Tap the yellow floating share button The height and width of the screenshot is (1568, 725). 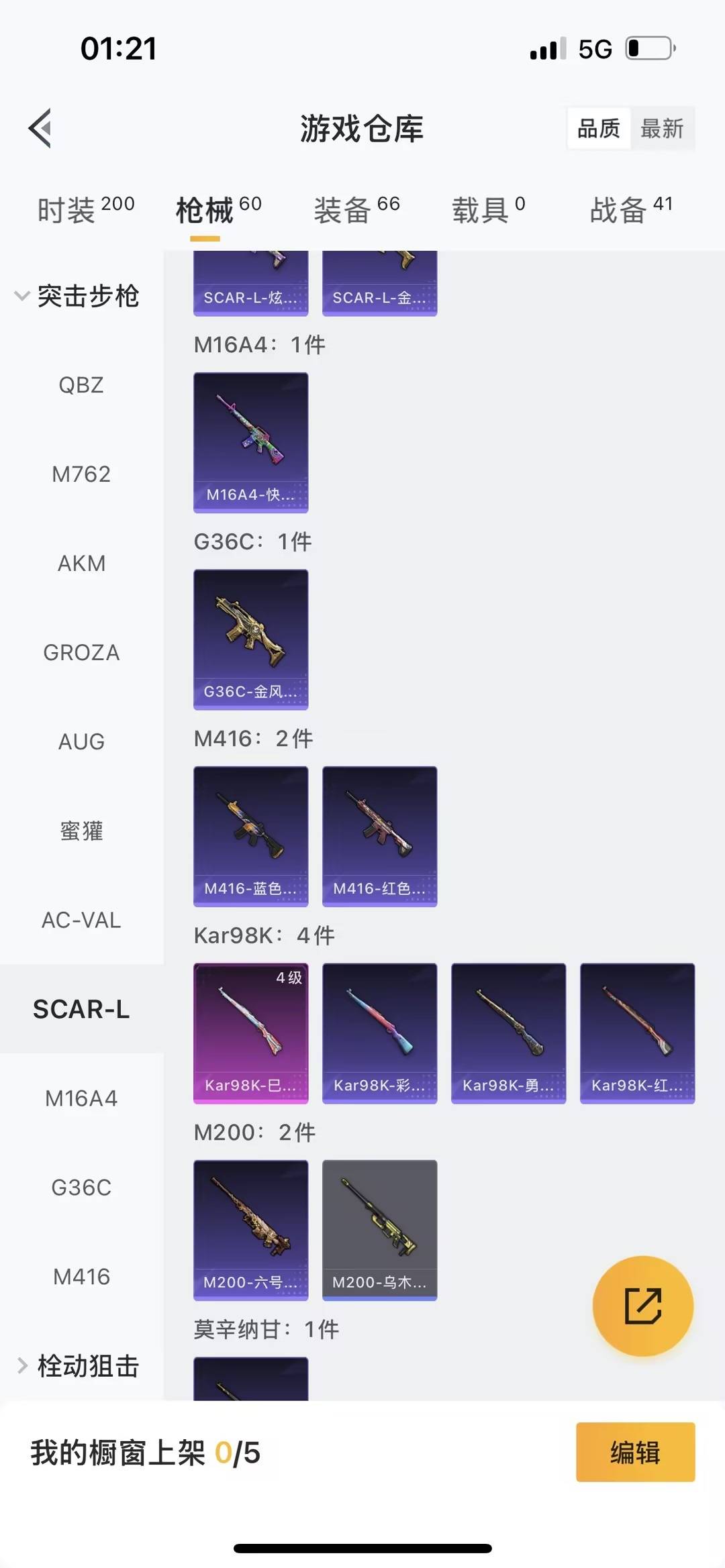(642, 1306)
